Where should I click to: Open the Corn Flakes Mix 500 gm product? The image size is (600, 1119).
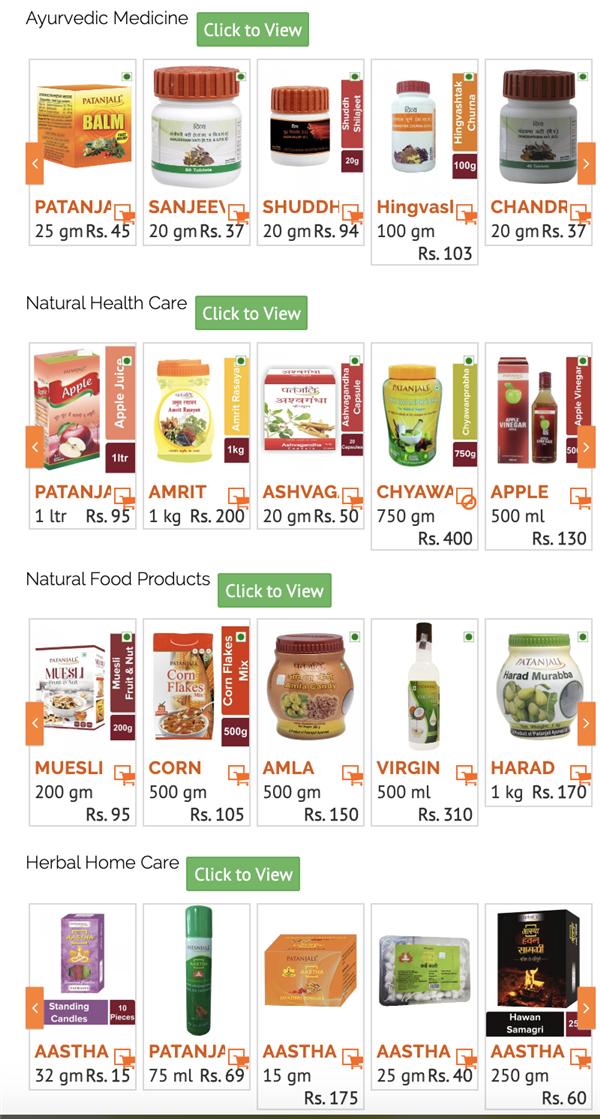coord(197,722)
